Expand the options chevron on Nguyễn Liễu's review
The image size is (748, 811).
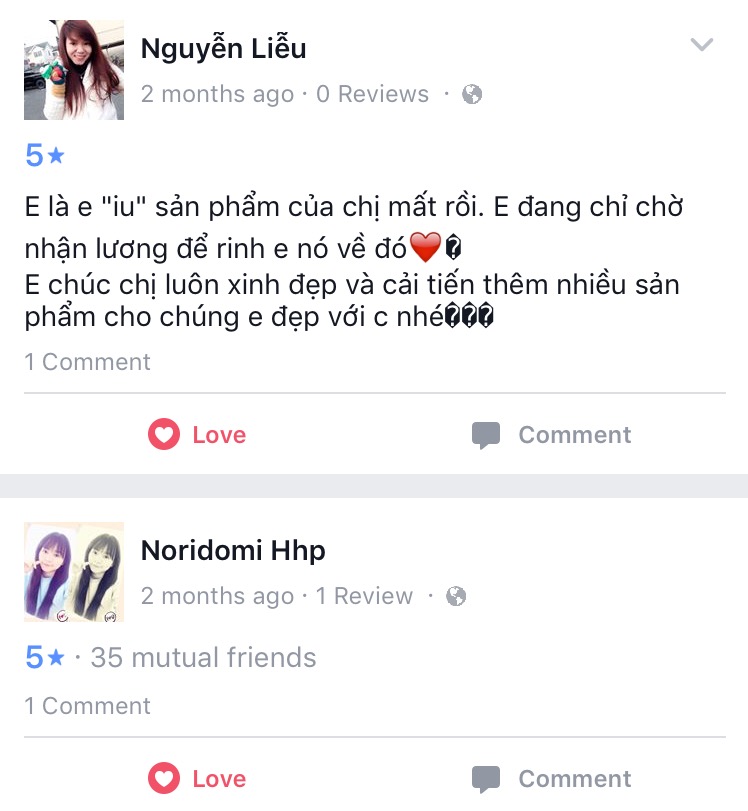coord(702,45)
